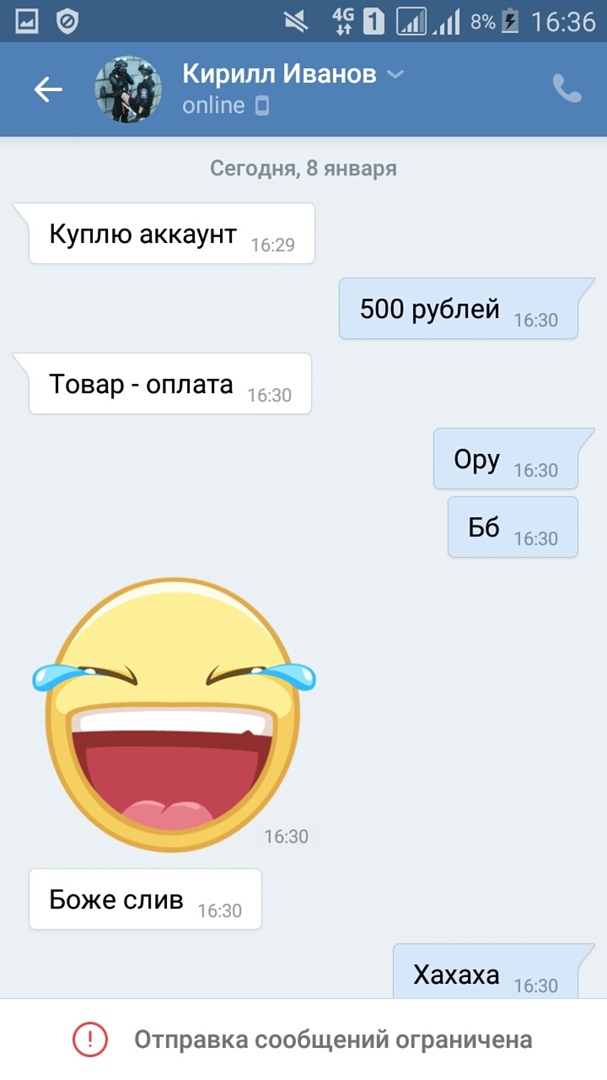607x1080 pixels.
Task: Go back to the conversations list
Action: 48,90
